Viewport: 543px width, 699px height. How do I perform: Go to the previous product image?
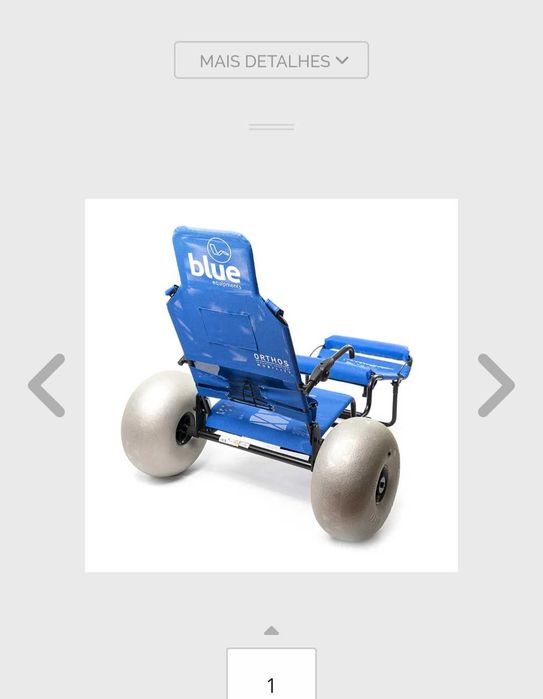click(47, 386)
